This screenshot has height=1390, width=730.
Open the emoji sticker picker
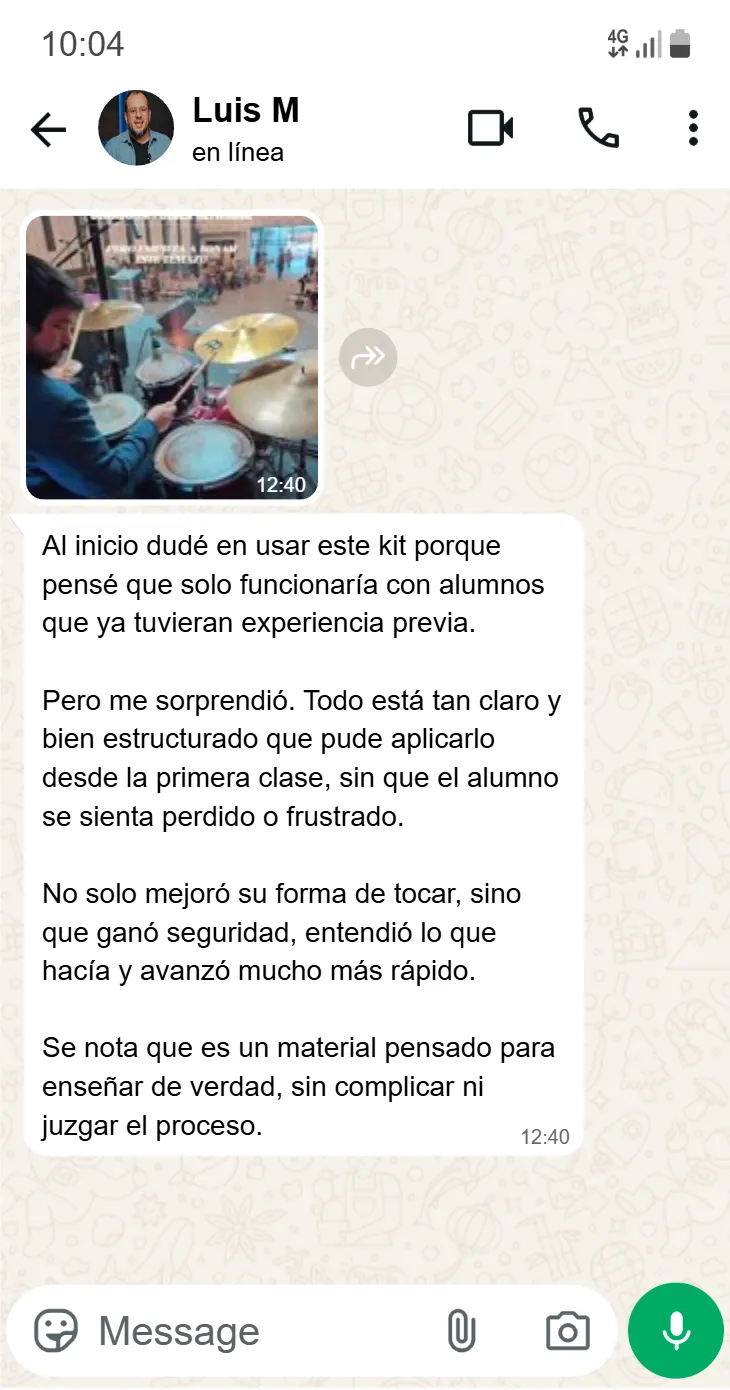coord(56,1331)
